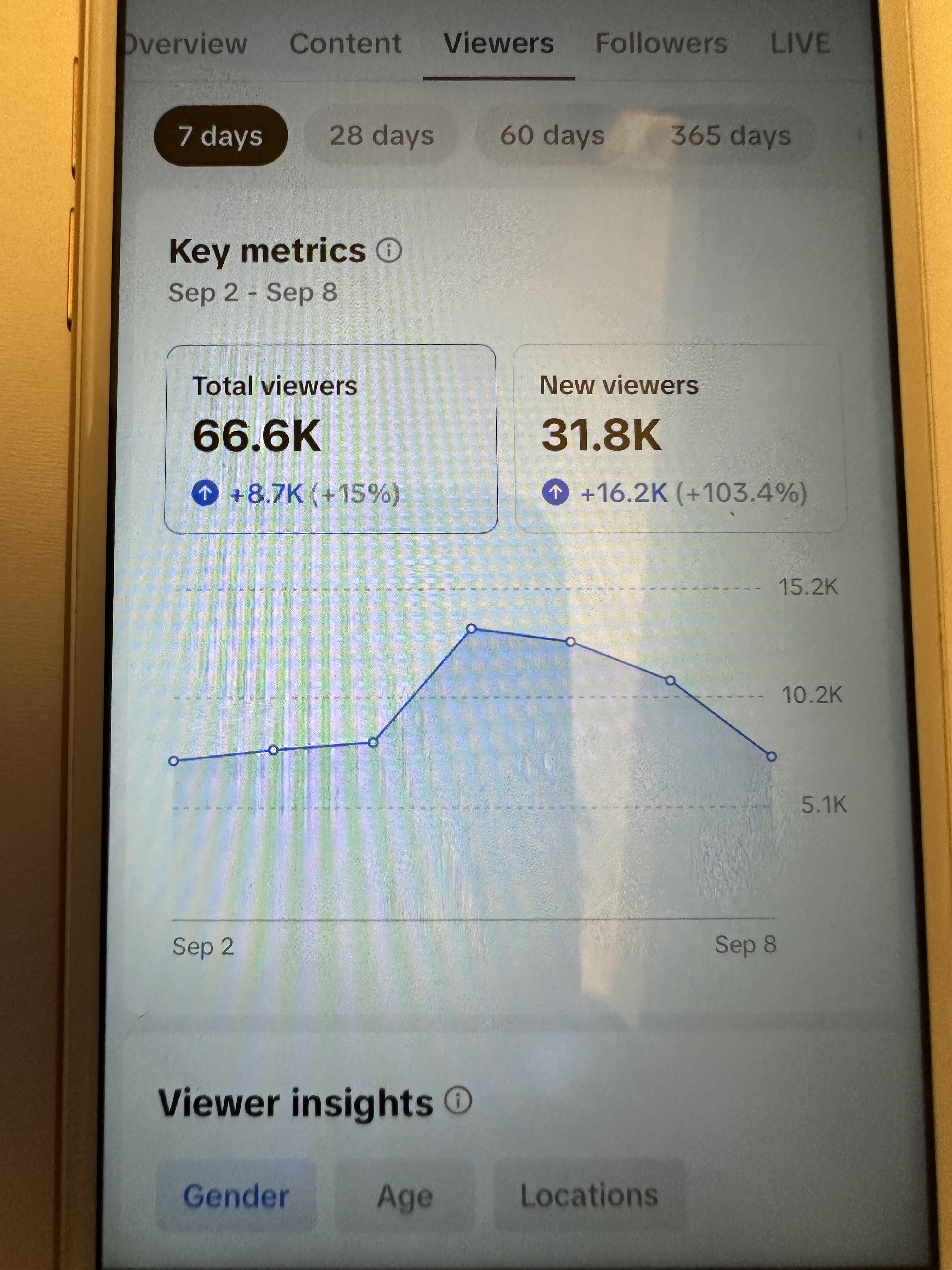Image resolution: width=952 pixels, height=1270 pixels.
Task: Switch viewer insights to Locations
Action: click(x=589, y=1195)
